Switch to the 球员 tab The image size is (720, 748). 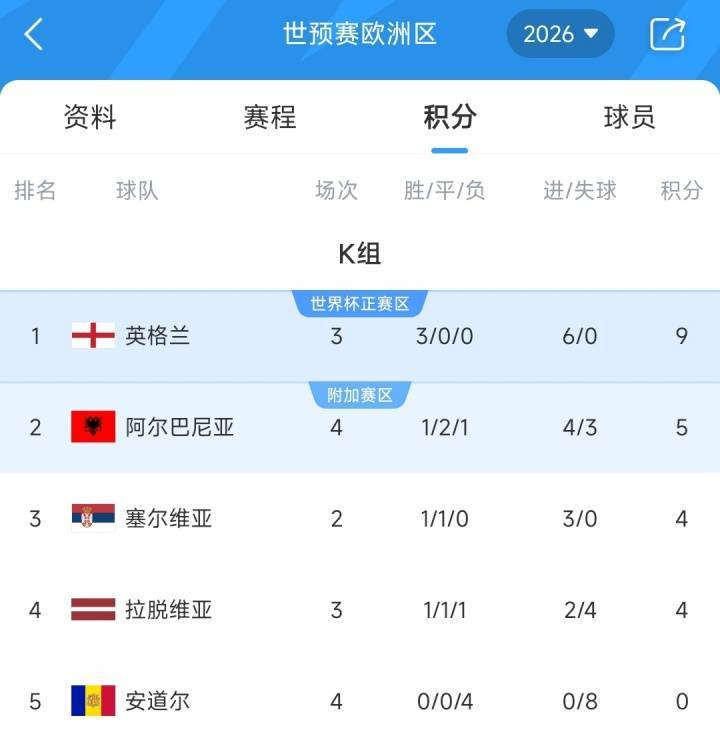coord(631,117)
